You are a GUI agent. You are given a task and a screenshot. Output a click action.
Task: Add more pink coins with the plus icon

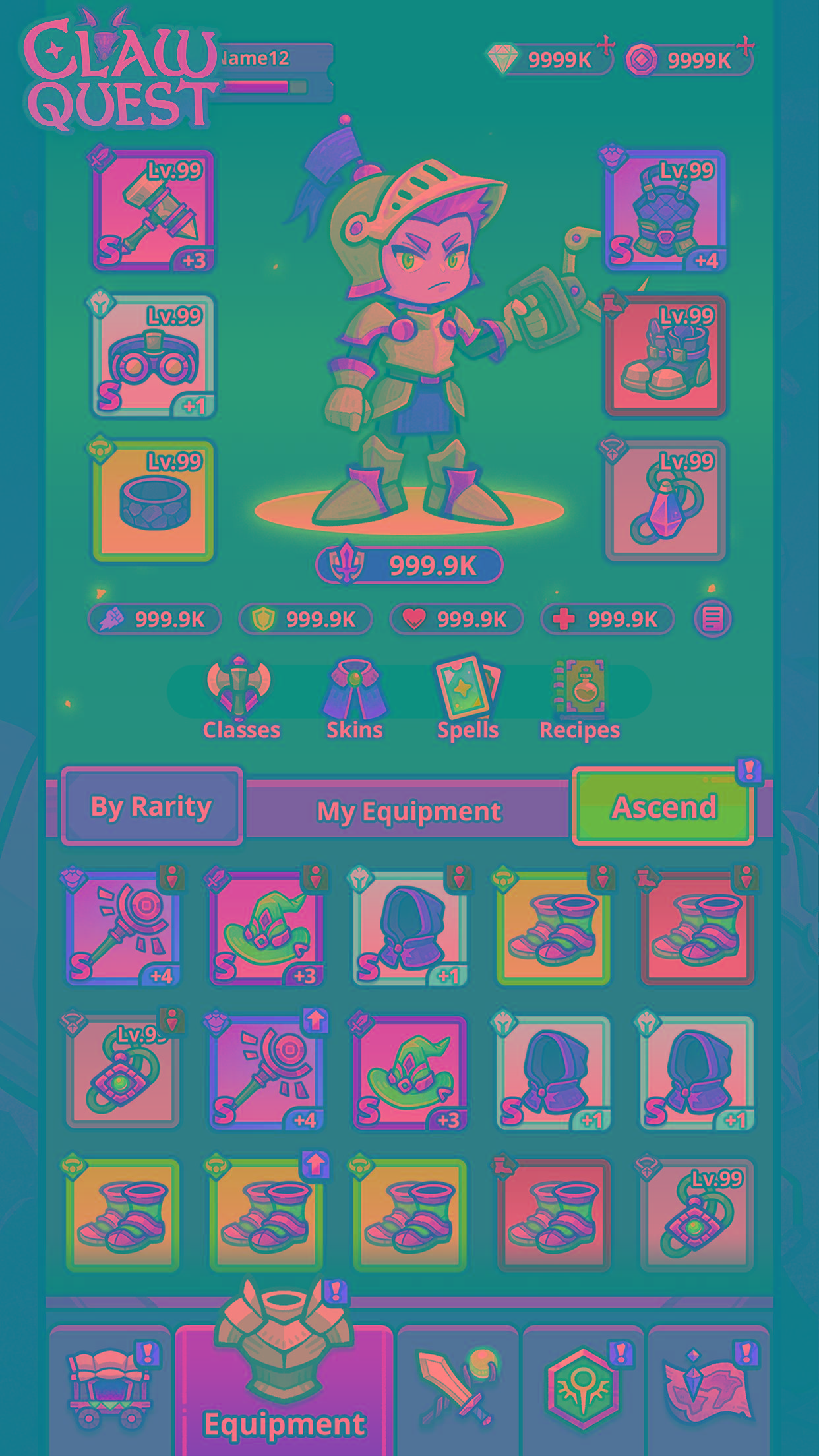(x=744, y=46)
